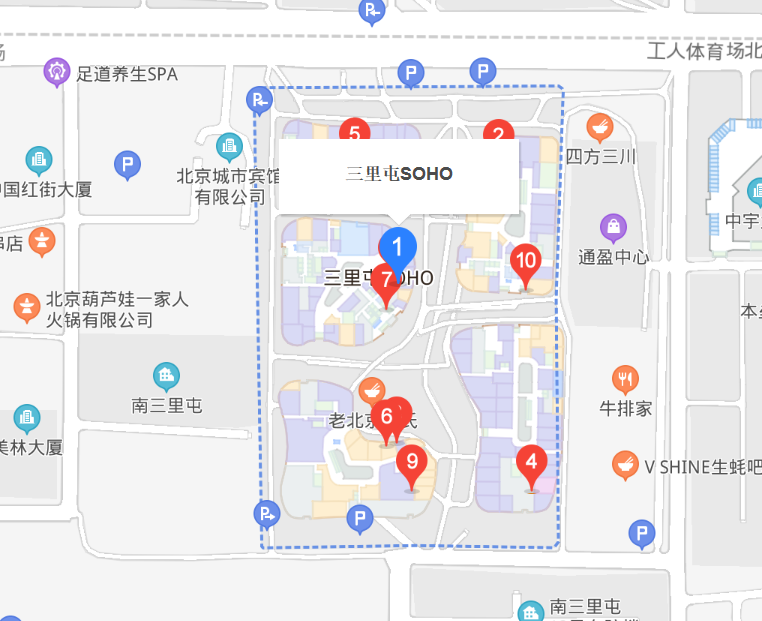The image size is (762, 621).
Task: Select red marker number 7
Action: point(385,283)
